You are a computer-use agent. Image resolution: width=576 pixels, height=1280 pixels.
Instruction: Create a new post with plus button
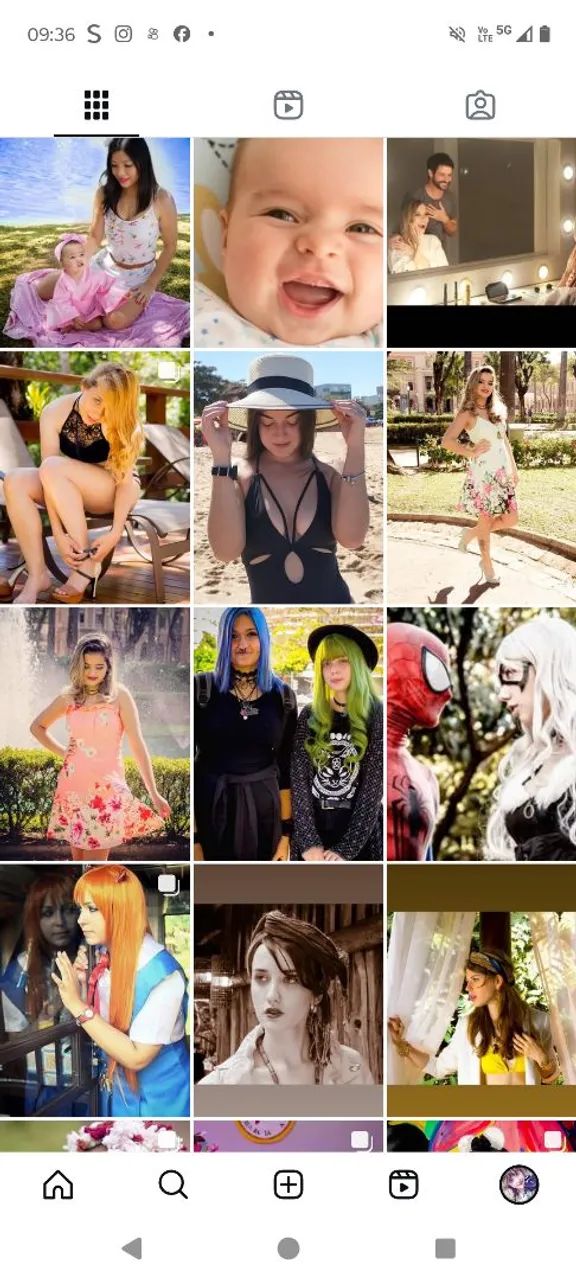288,1185
